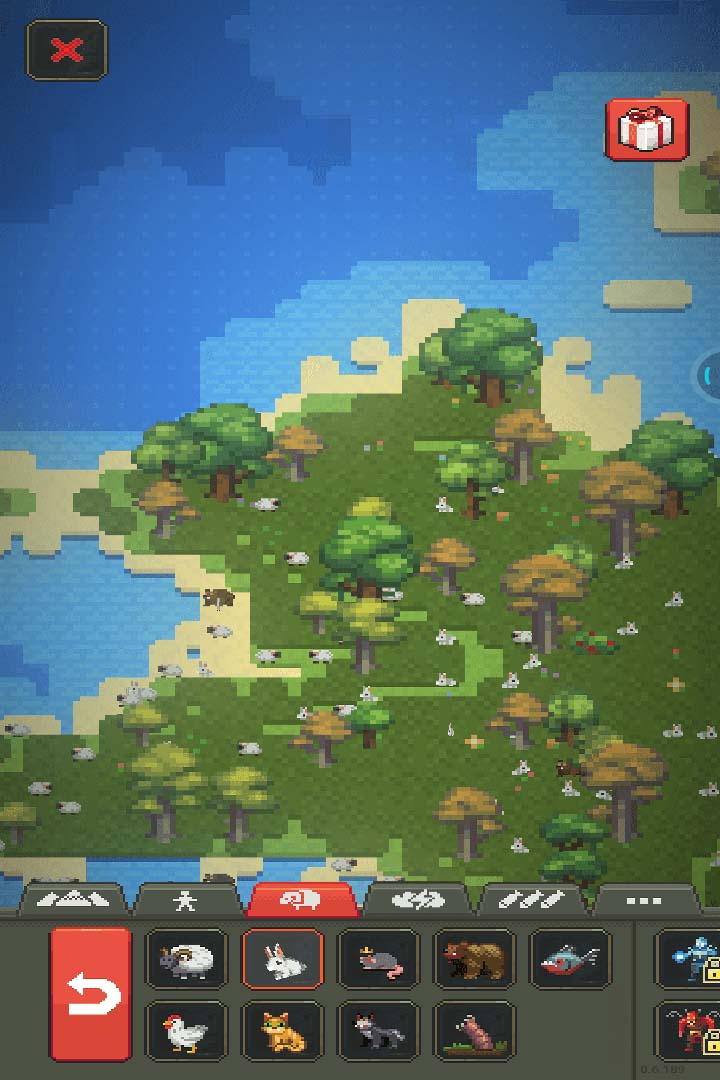Switch to the humanoid races tab
This screenshot has height=1080, width=720.
[185, 900]
